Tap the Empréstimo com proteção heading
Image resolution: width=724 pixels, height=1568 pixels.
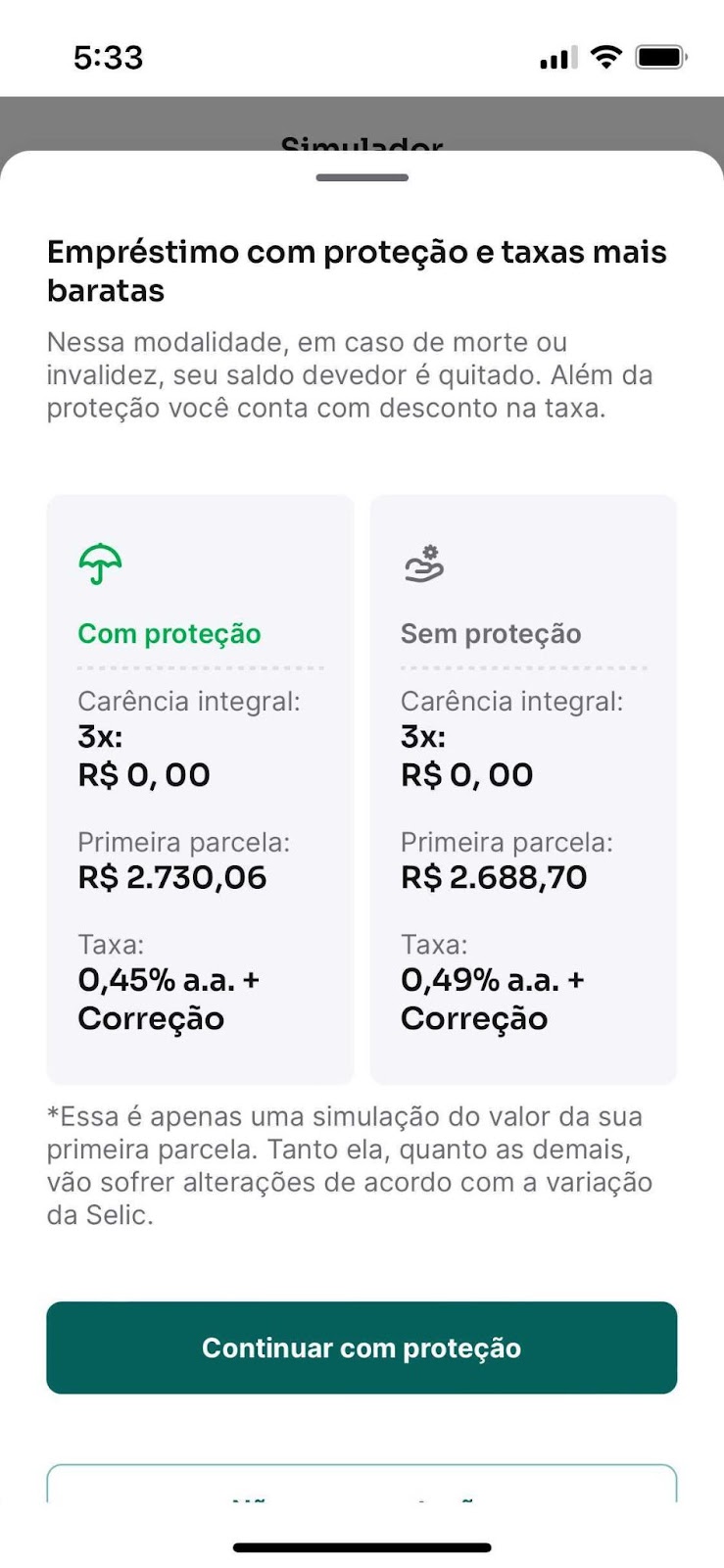pyautogui.click(x=358, y=271)
